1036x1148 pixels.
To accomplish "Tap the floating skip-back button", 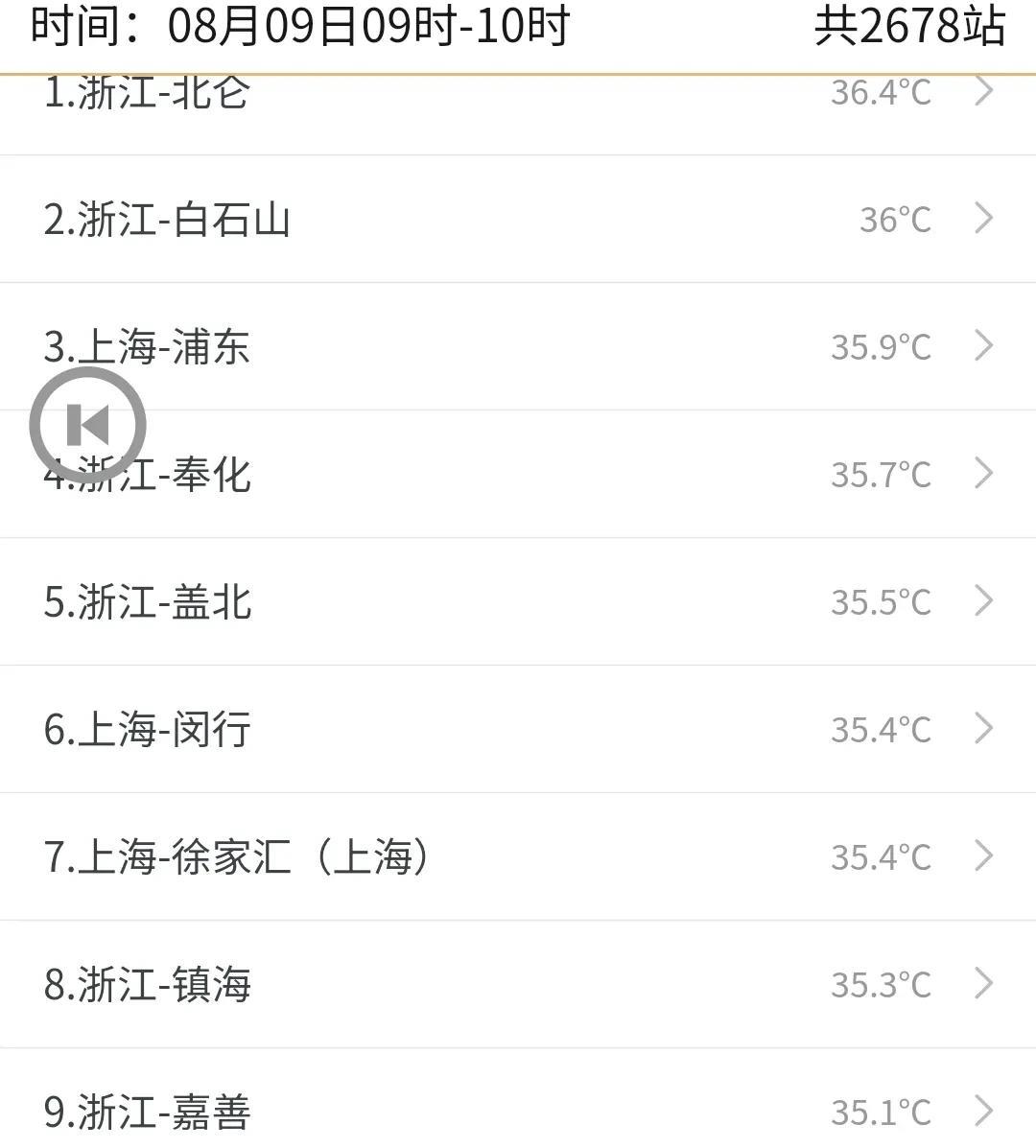I will pos(87,424).
